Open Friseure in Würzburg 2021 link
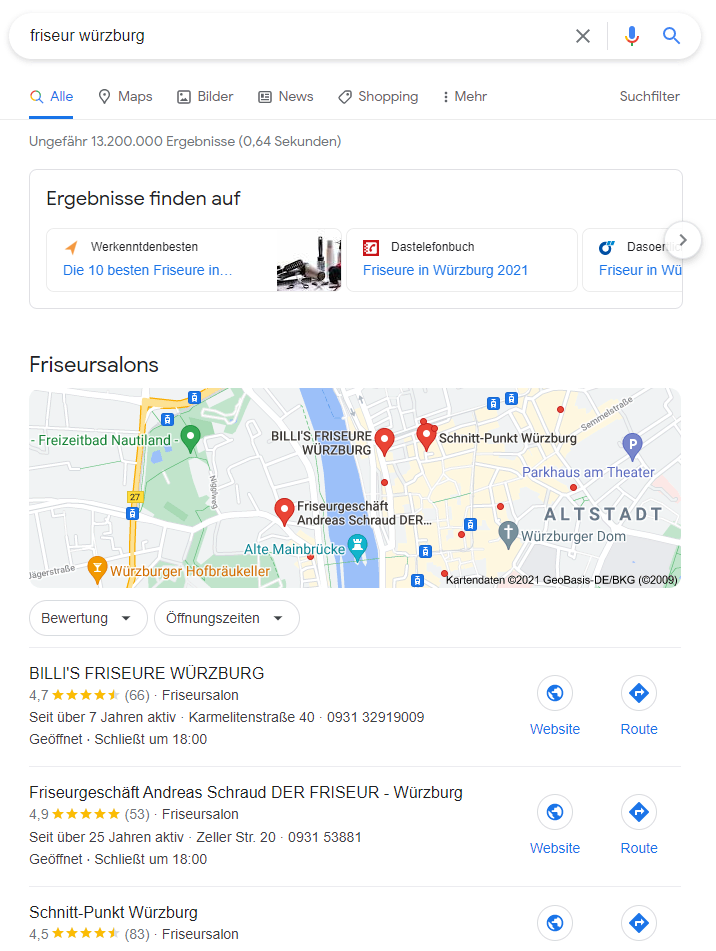 click(x=445, y=270)
